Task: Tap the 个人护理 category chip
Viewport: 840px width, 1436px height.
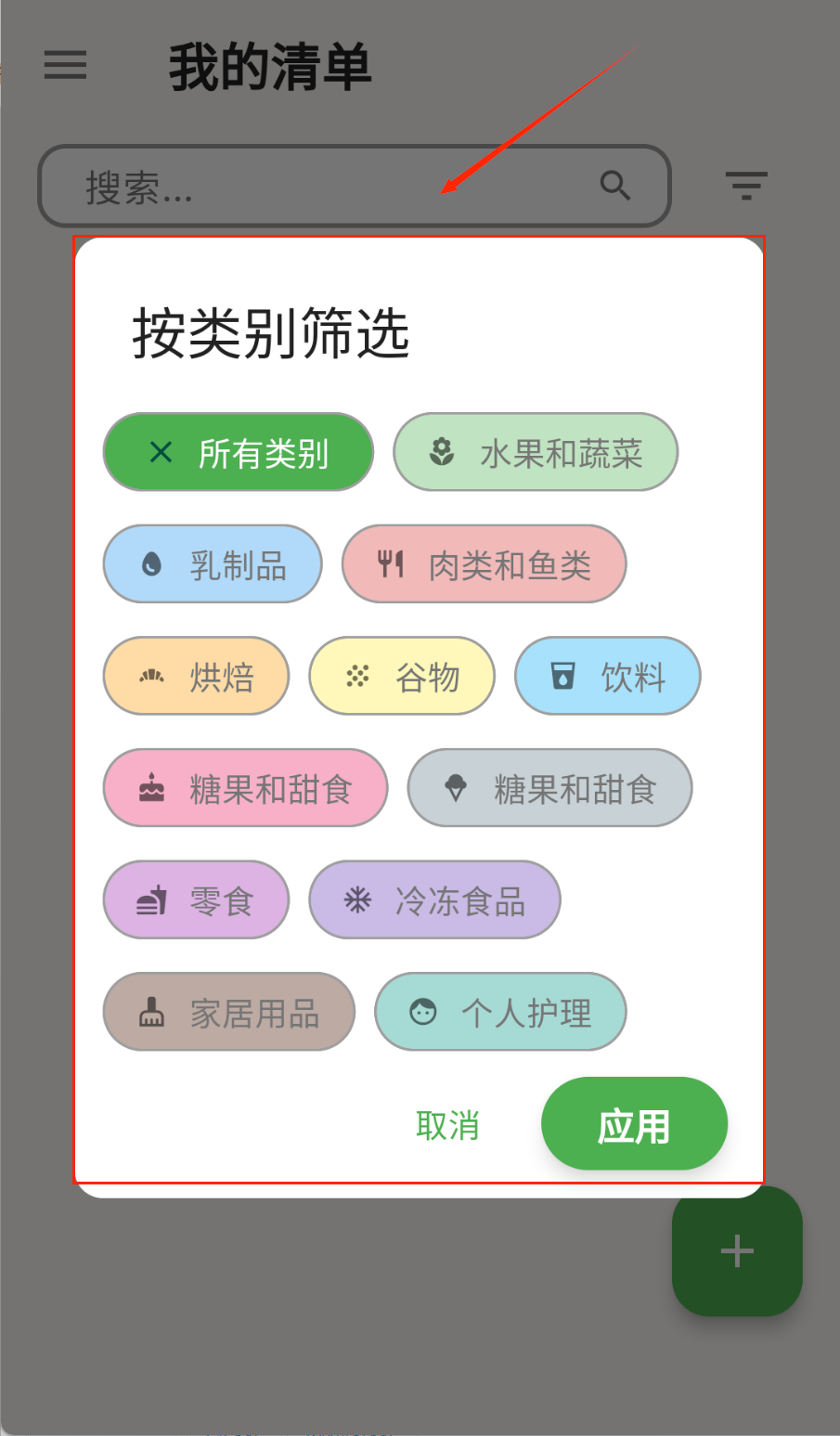Action: 500,1012
